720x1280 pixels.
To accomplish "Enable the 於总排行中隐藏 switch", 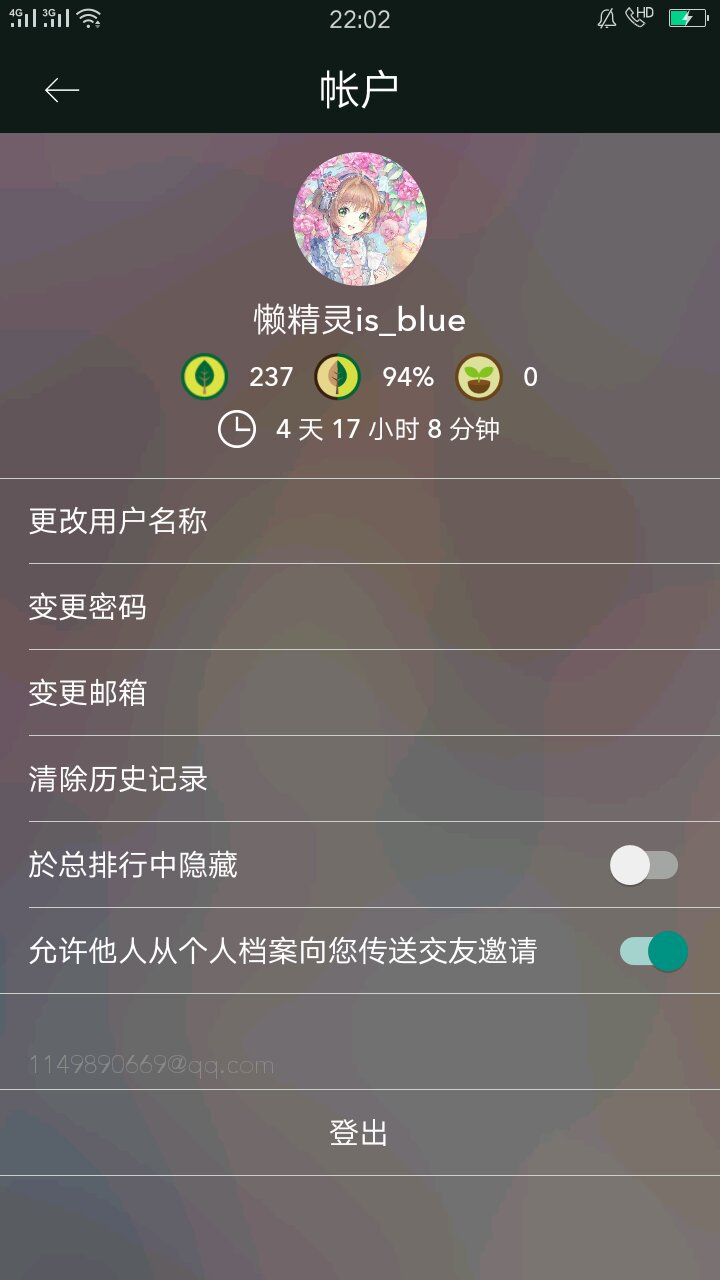I will [x=644, y=865].
